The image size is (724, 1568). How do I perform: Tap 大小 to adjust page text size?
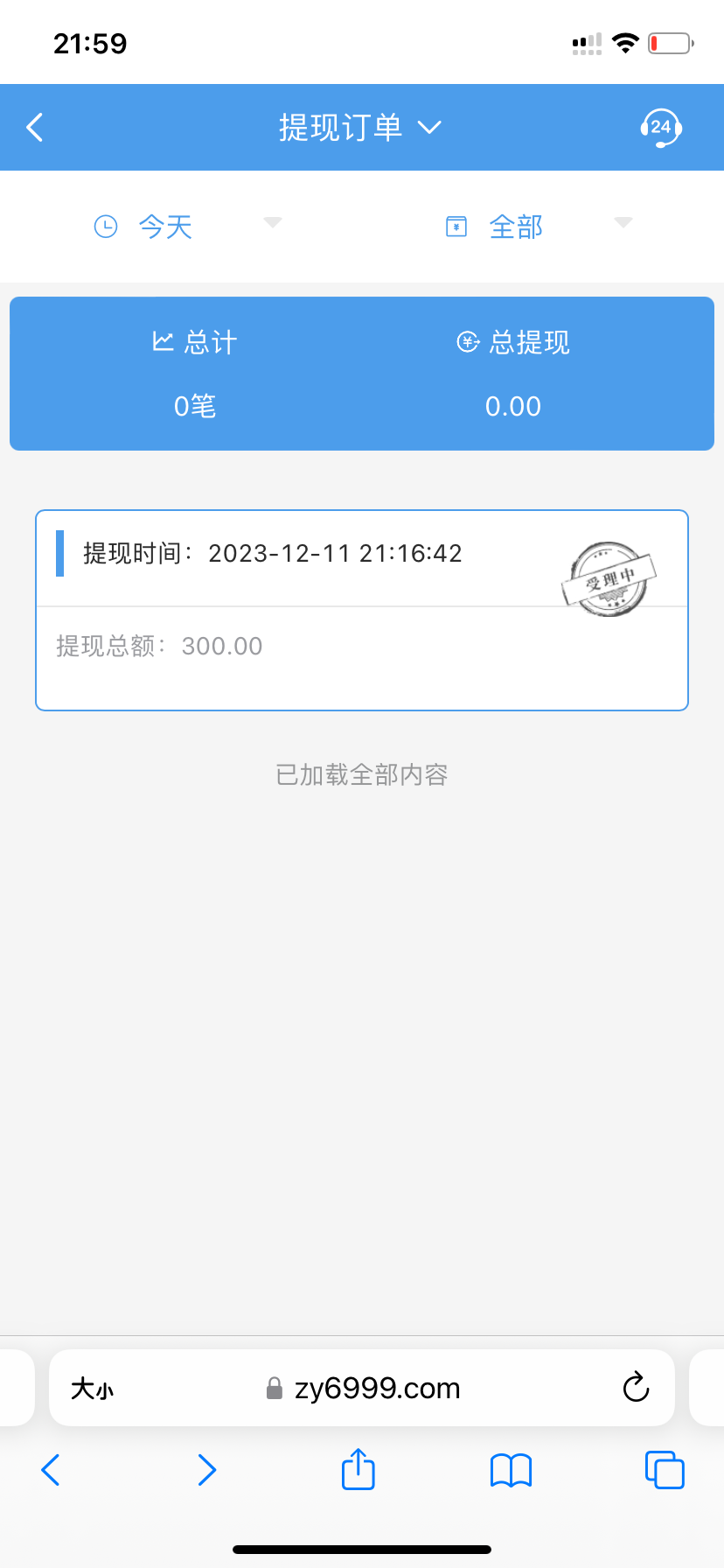[93, 1387]
